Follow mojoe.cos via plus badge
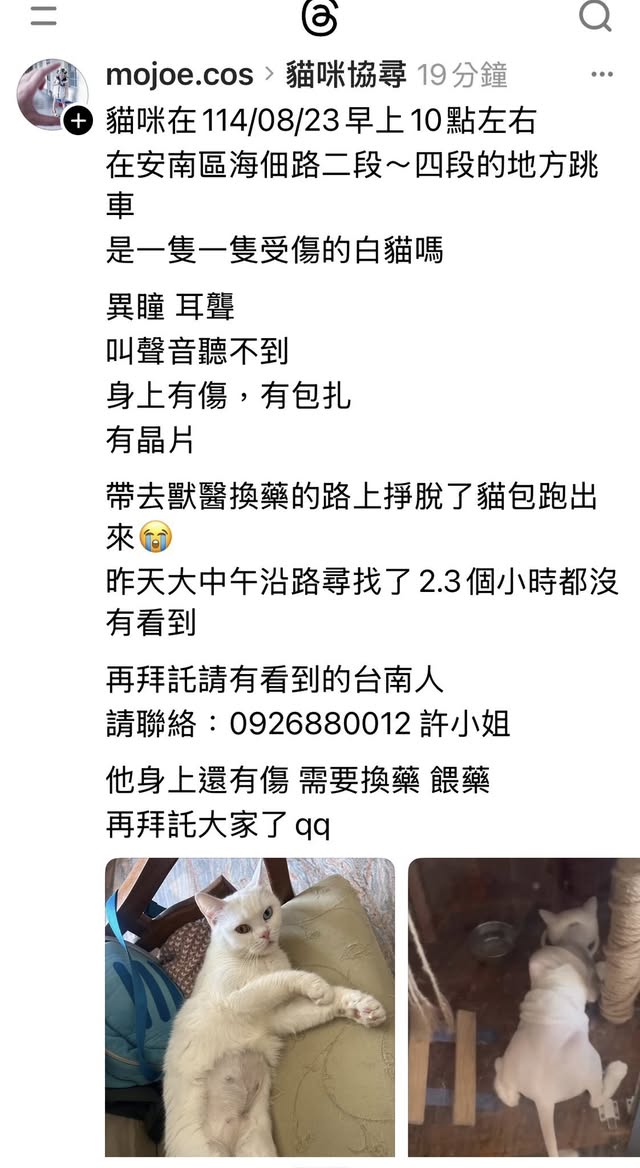This screenshot has height=1168, width=640. click(x=78, y=121)
